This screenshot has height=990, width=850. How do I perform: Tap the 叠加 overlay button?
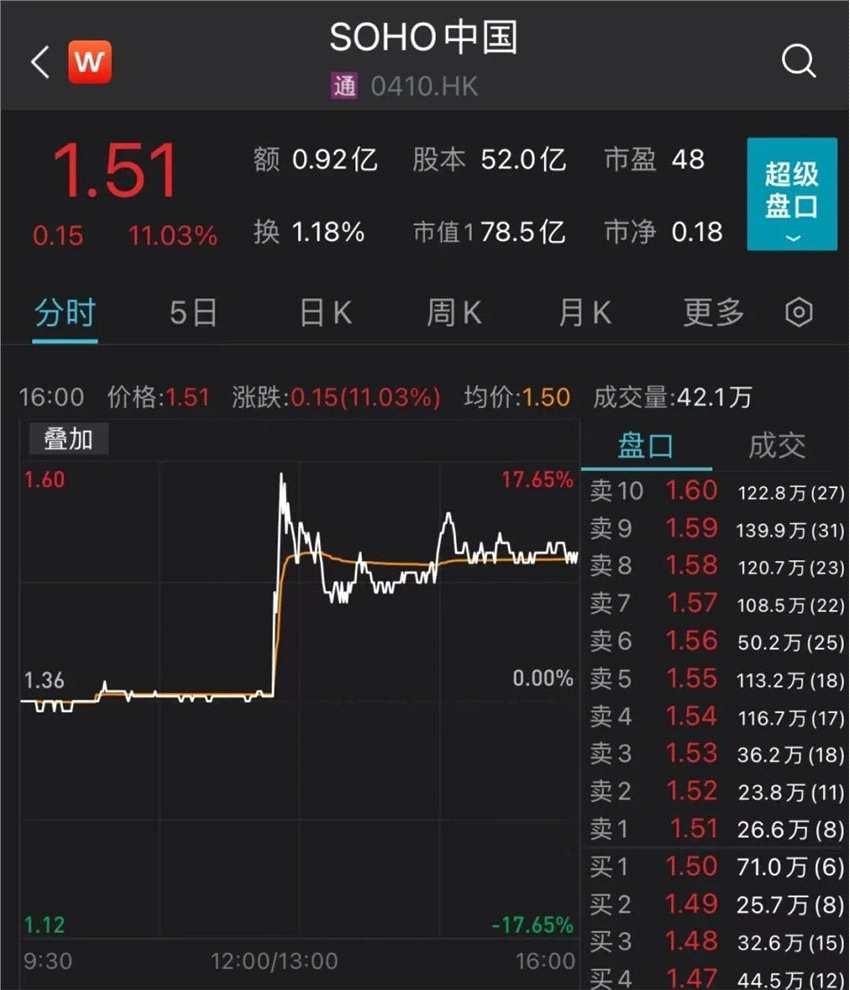click(67, 438)
